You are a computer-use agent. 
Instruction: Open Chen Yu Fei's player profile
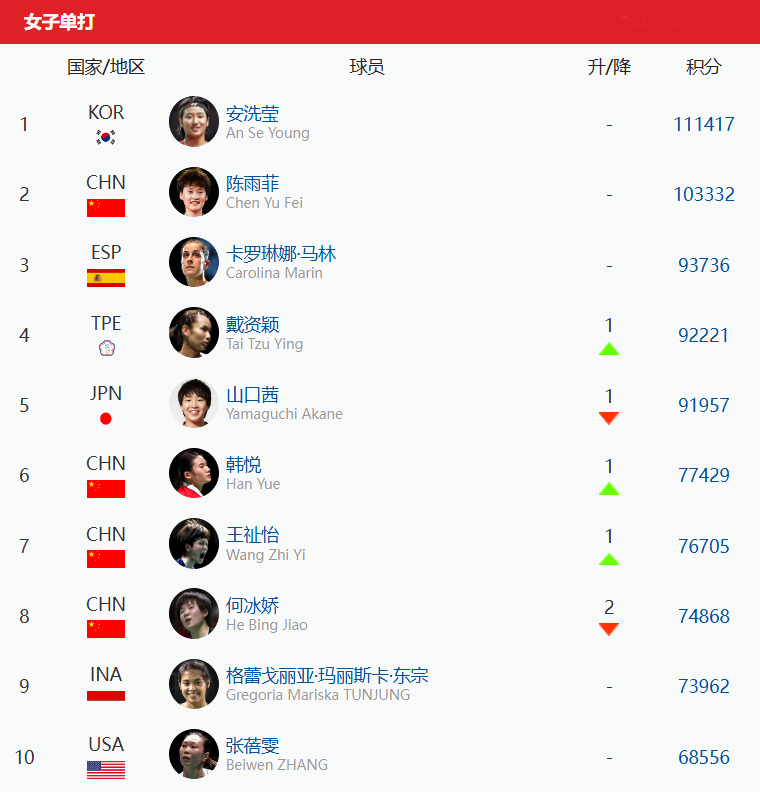click(252, 184)
